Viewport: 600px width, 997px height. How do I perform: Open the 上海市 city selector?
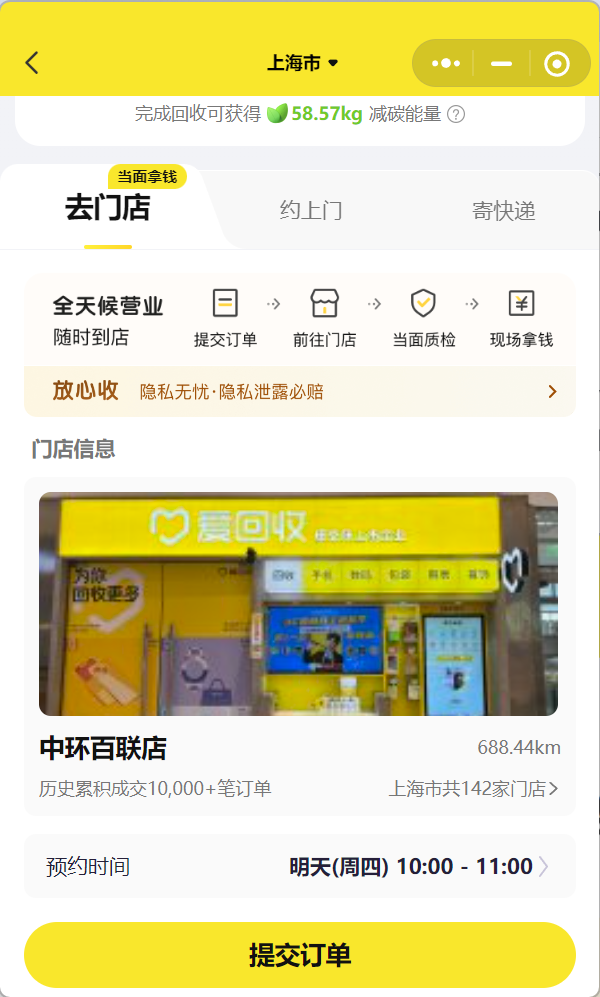[302, 63]
